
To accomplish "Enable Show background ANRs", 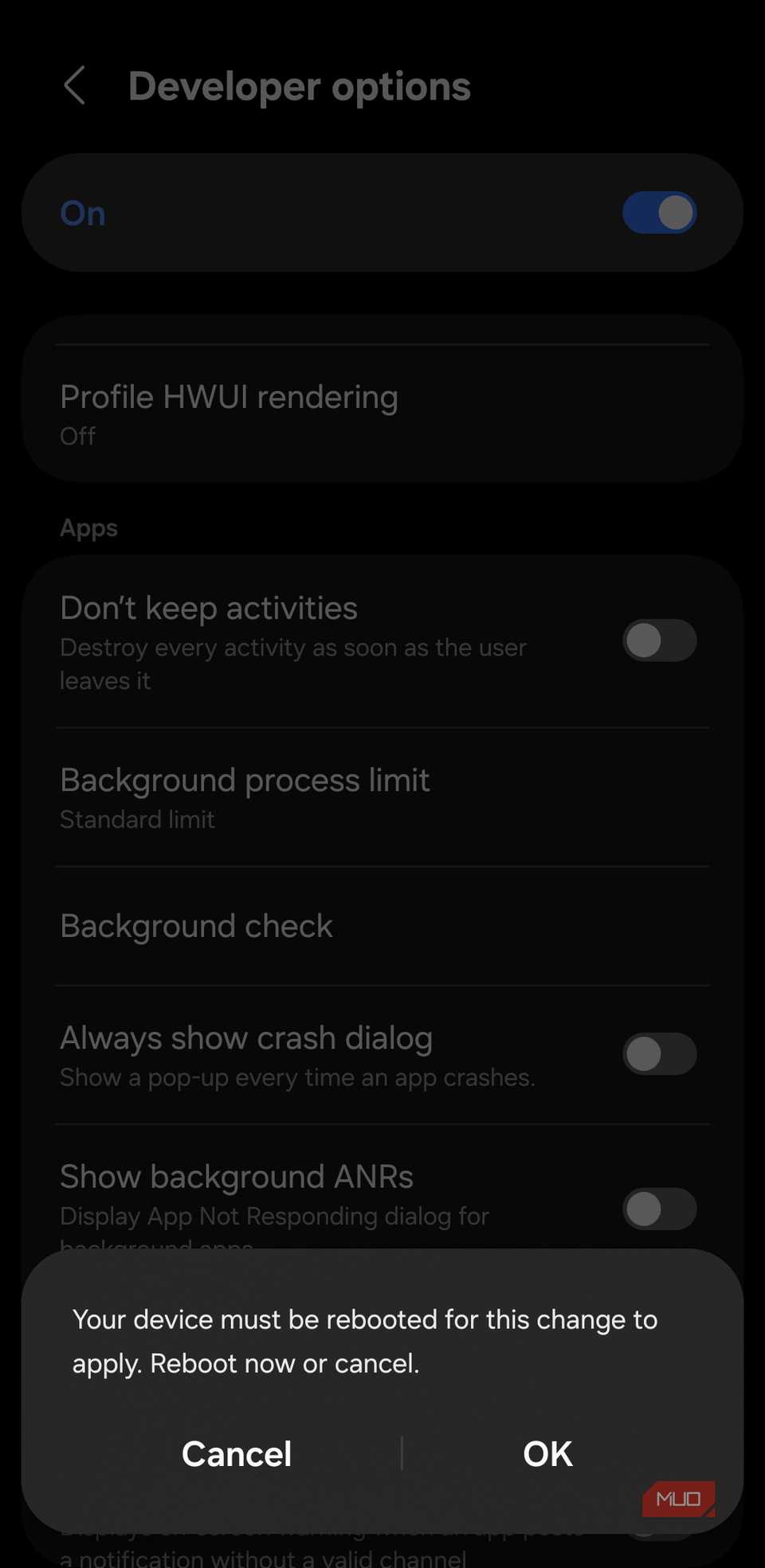I will 659,1209.
